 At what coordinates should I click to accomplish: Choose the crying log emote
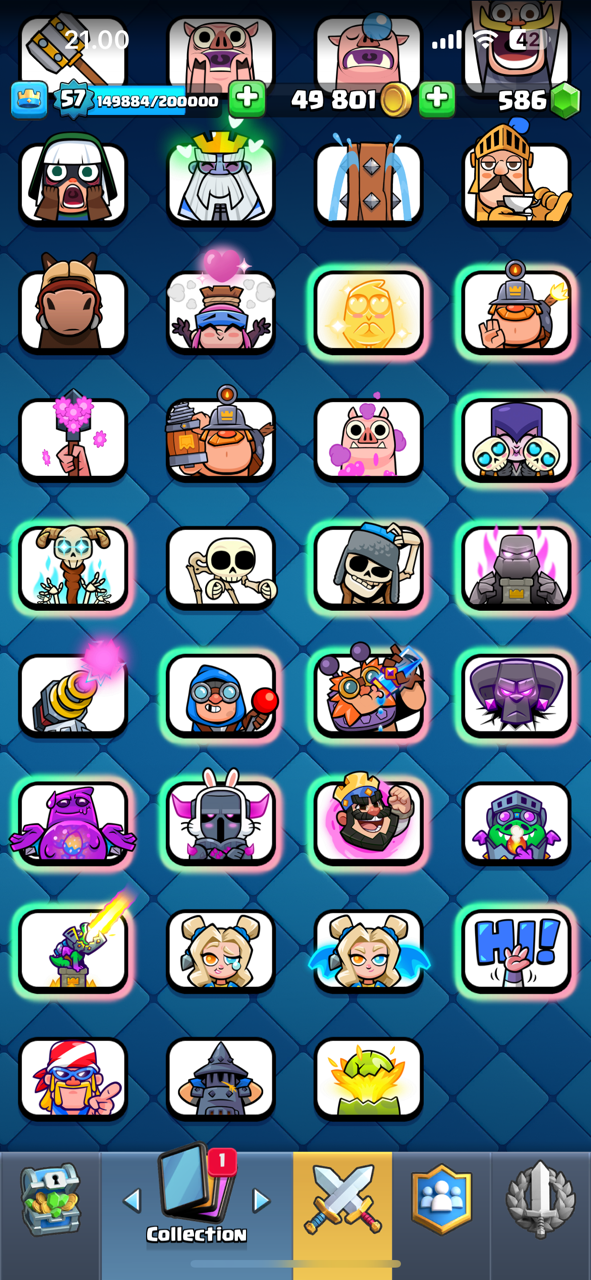coord(368,184)
